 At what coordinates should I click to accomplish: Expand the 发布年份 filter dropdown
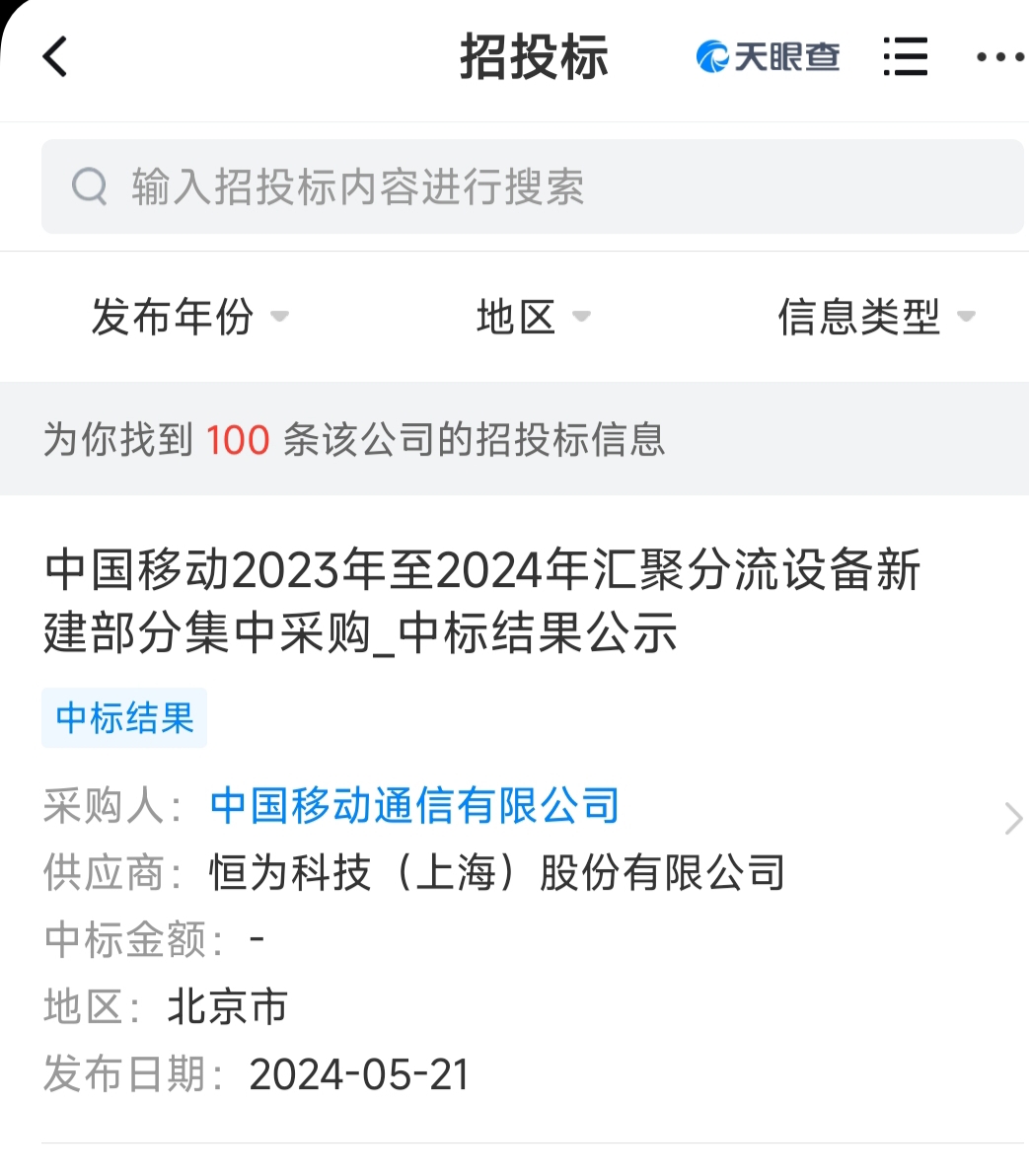[x=189, y=317]
